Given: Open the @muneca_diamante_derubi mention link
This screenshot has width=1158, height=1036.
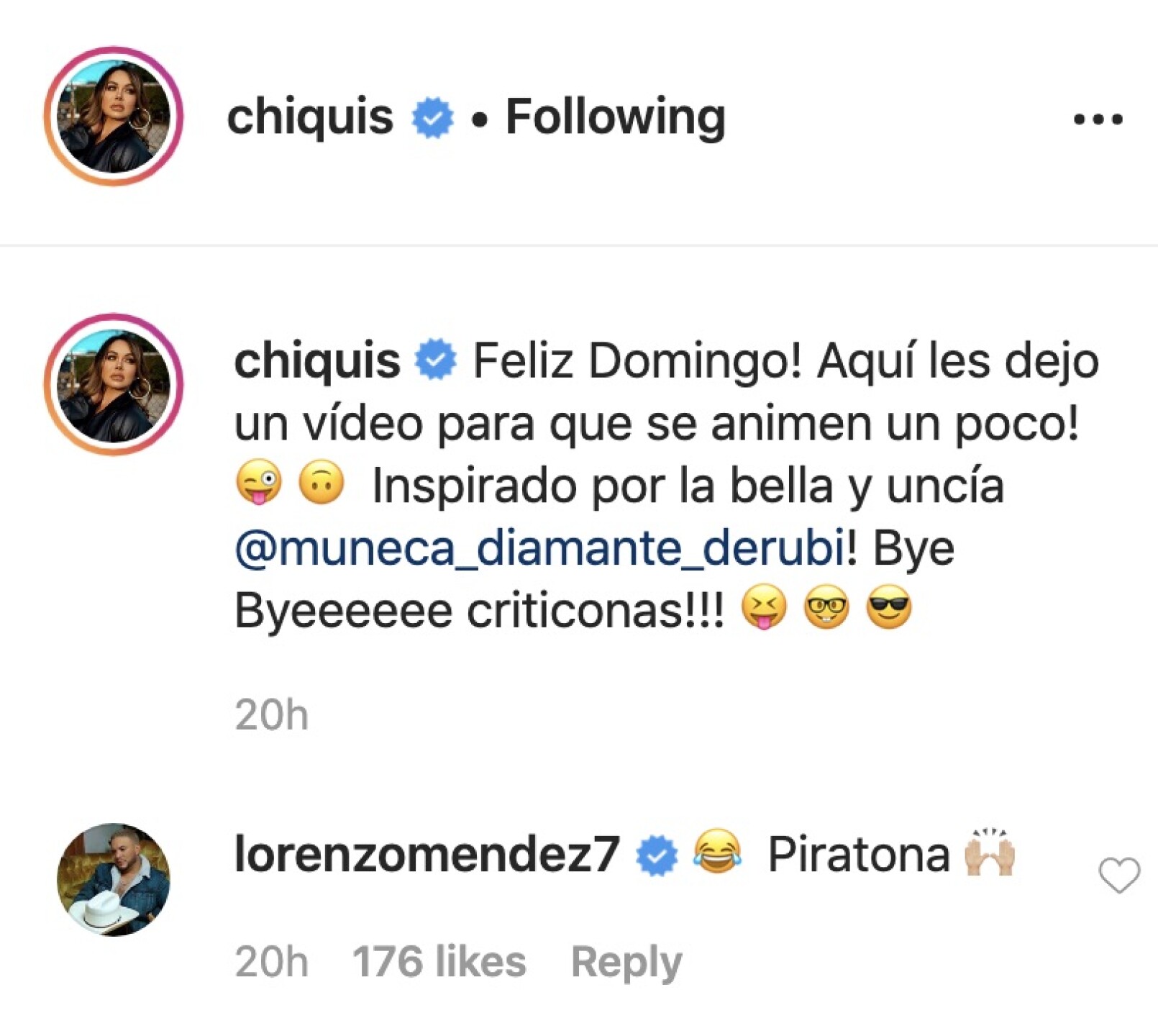Looking at the screenshot, I should [539, 548].
